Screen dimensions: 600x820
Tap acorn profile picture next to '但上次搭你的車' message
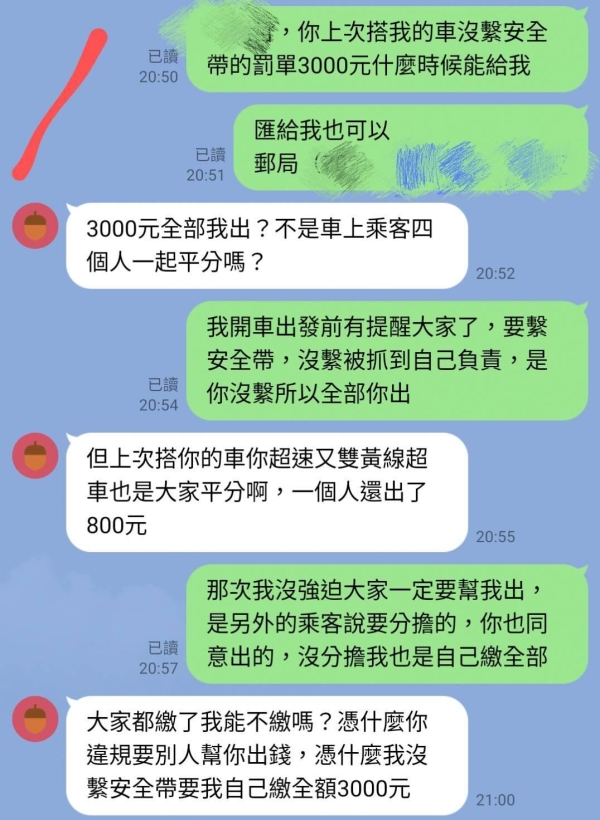tap(34, 456)
